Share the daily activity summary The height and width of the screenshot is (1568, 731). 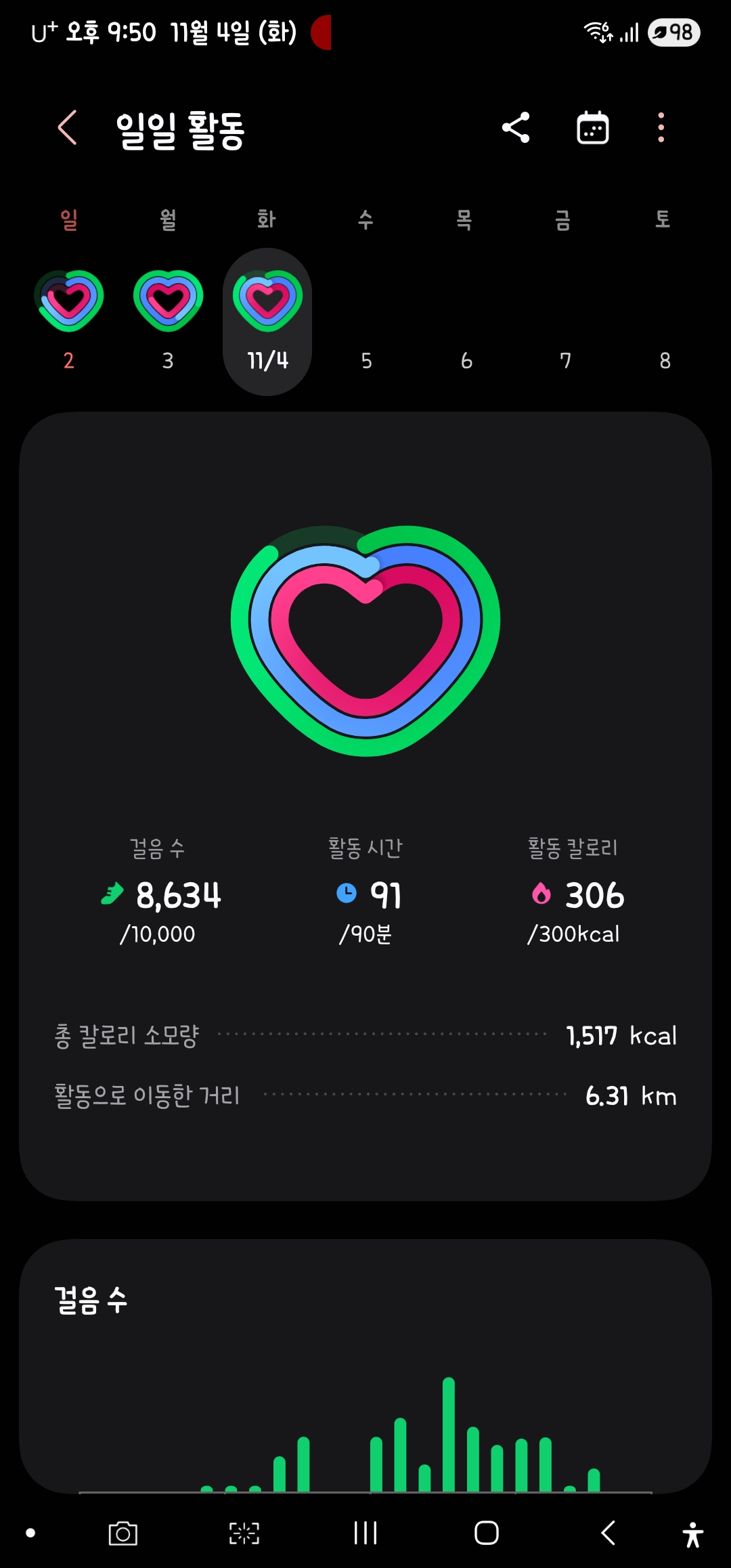point(516,128)
